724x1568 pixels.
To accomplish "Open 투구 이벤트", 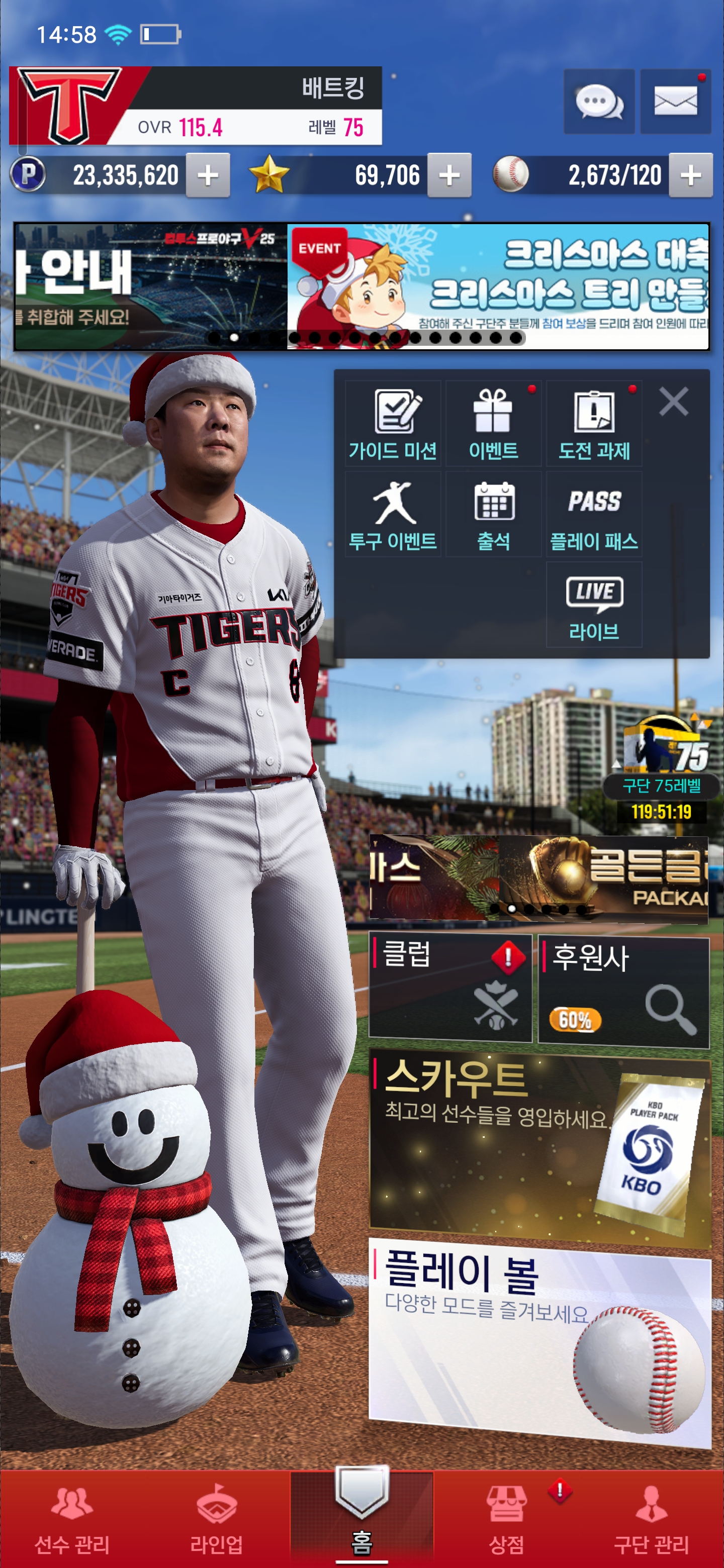I will [393, 514].
